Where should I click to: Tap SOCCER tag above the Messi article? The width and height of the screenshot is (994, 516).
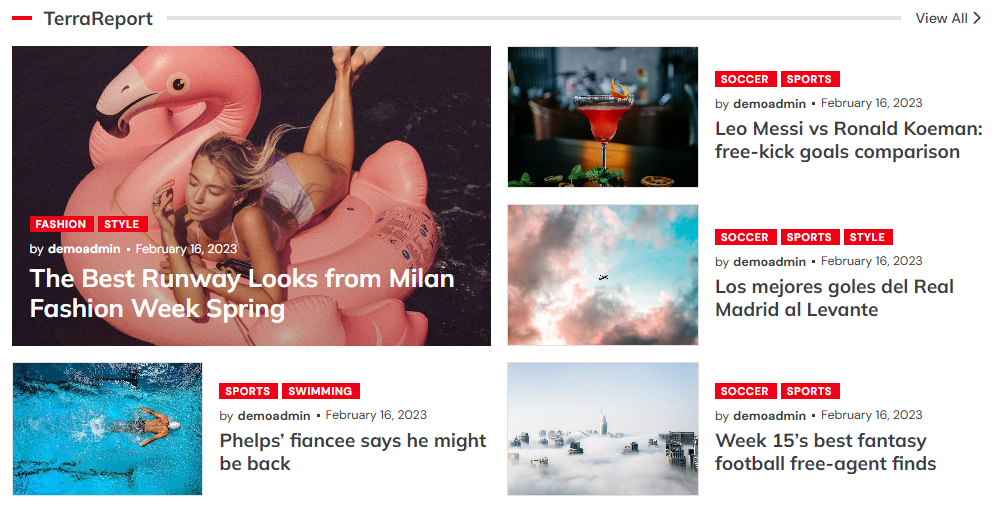(x=745, y=79)
